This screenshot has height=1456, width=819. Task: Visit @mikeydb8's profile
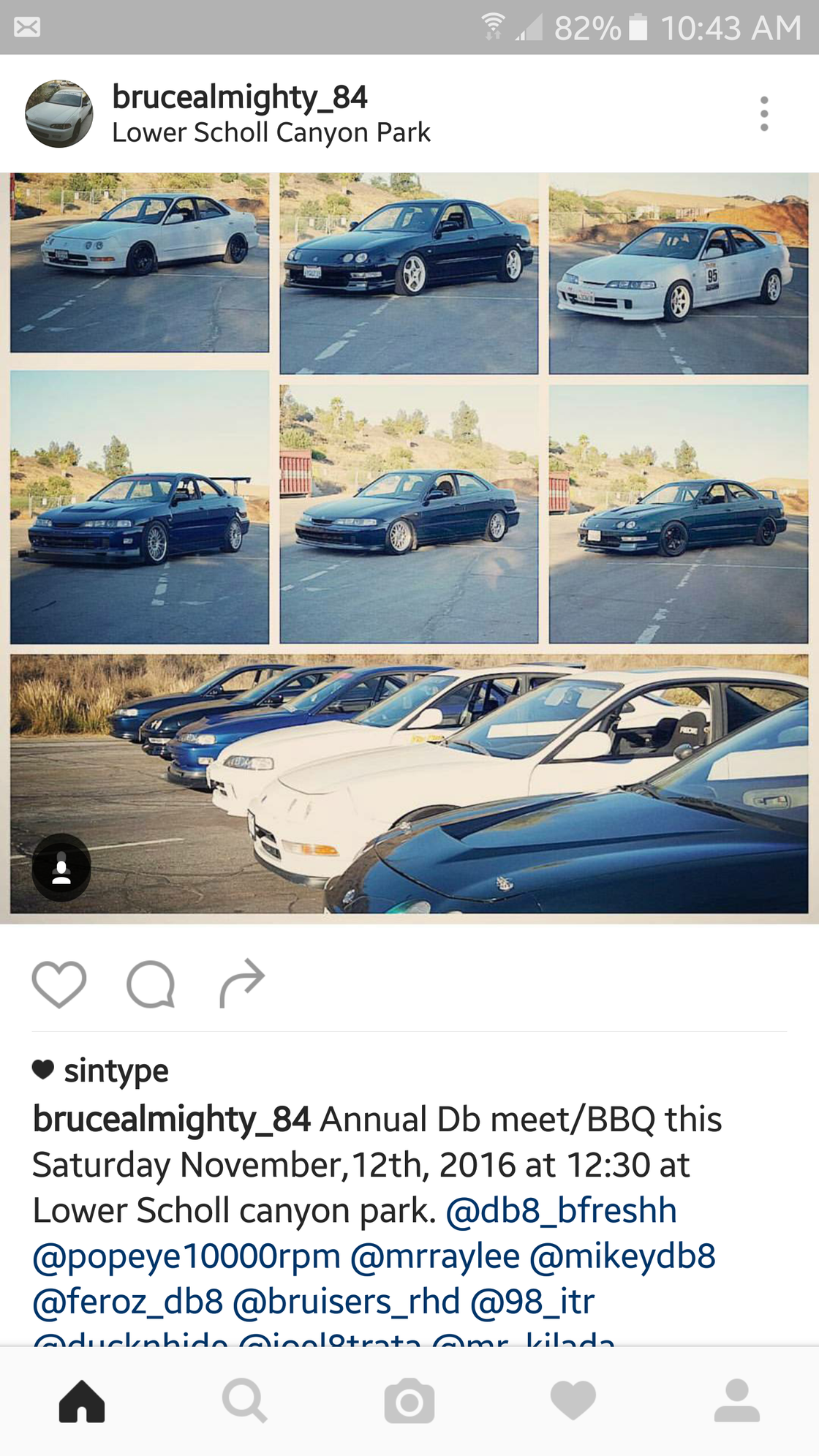pyautogui.click(x=622, y=1256)
